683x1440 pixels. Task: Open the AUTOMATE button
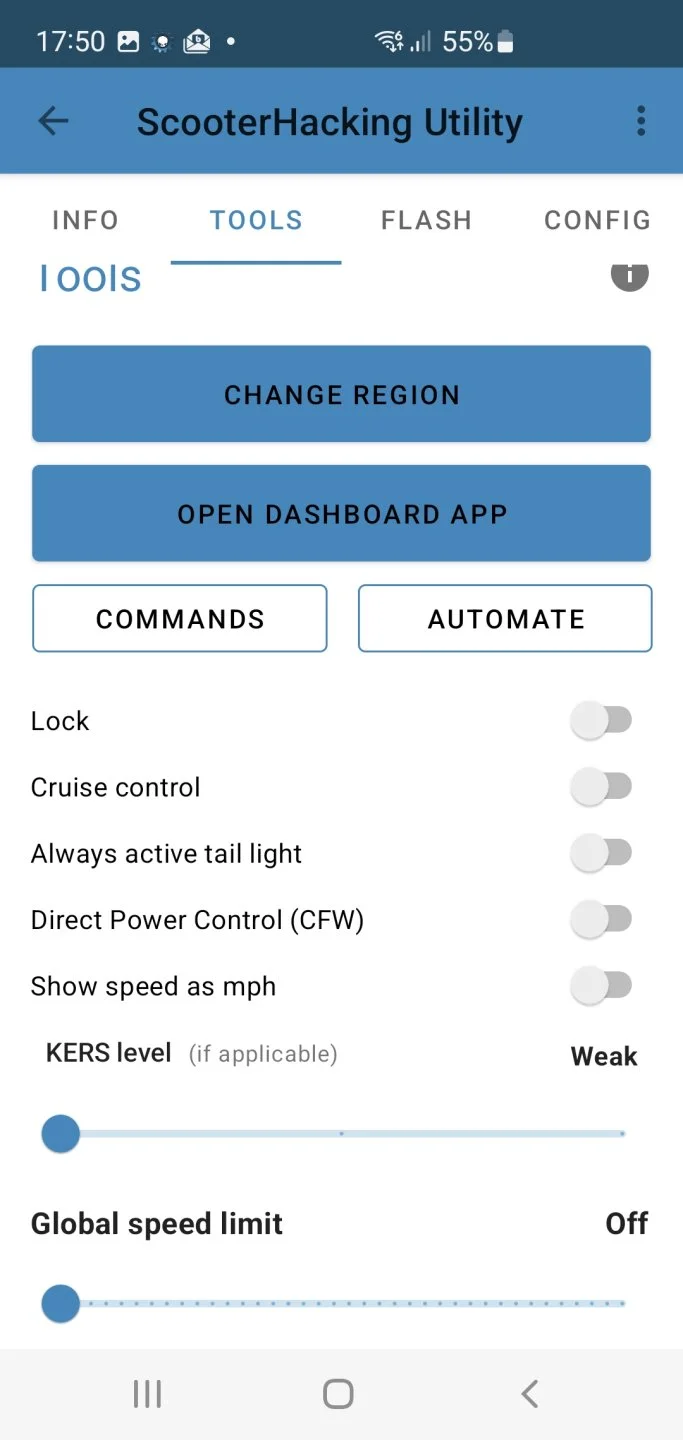pyautogui.click(x=505, y=619)
